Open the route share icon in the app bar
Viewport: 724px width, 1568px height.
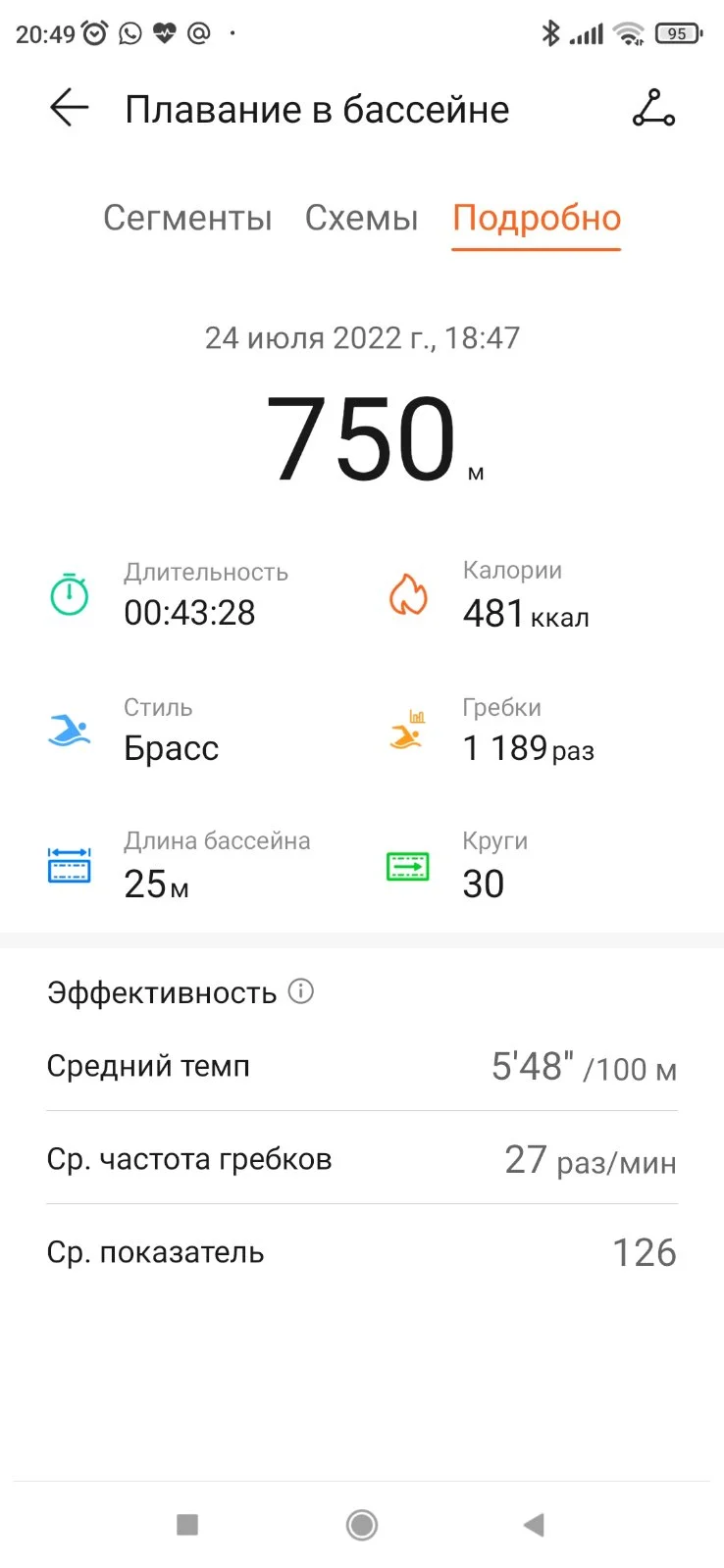pyautogui.click(x=653, y=109)
